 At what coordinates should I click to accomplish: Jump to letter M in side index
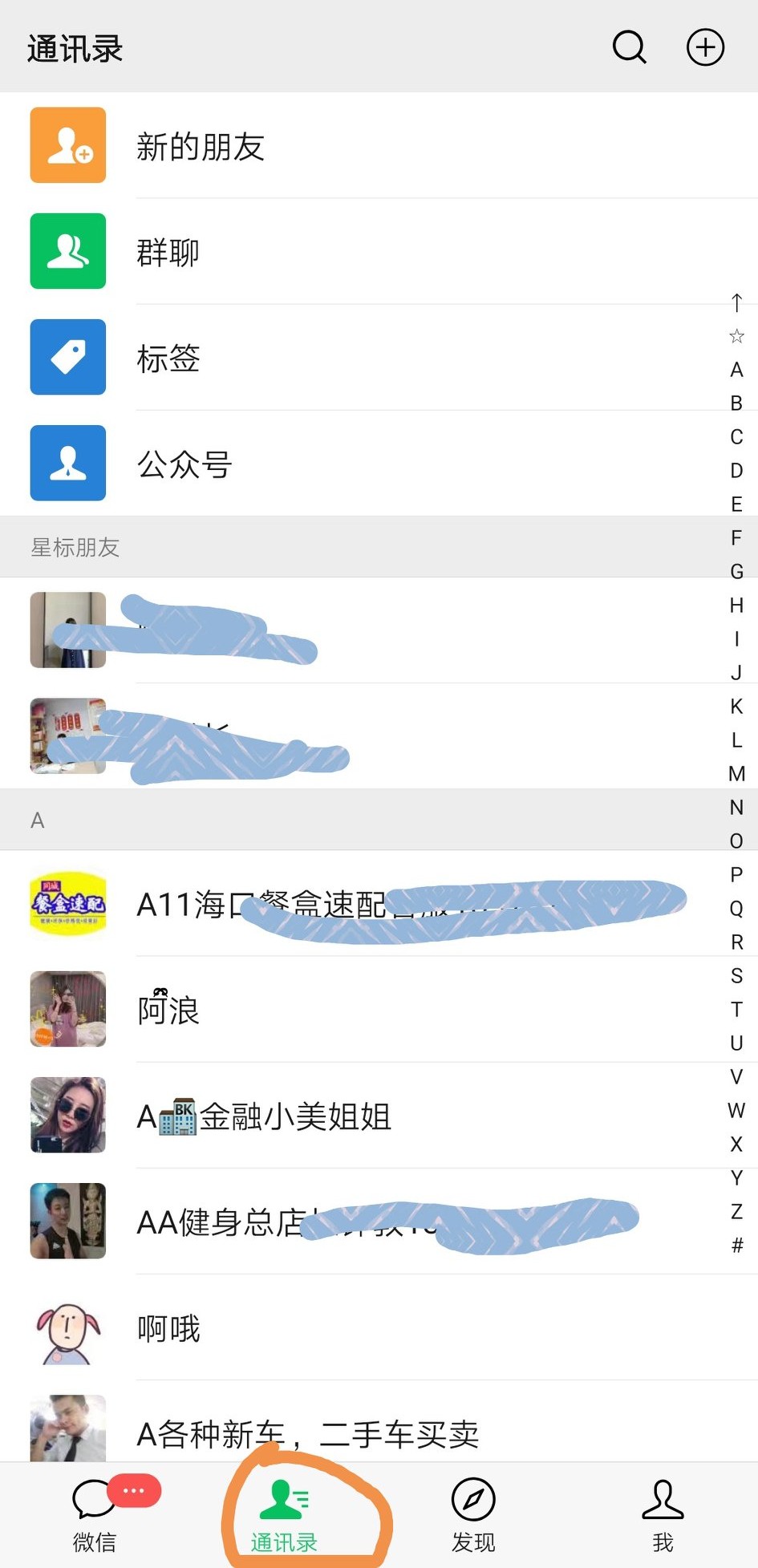[736, 773]
